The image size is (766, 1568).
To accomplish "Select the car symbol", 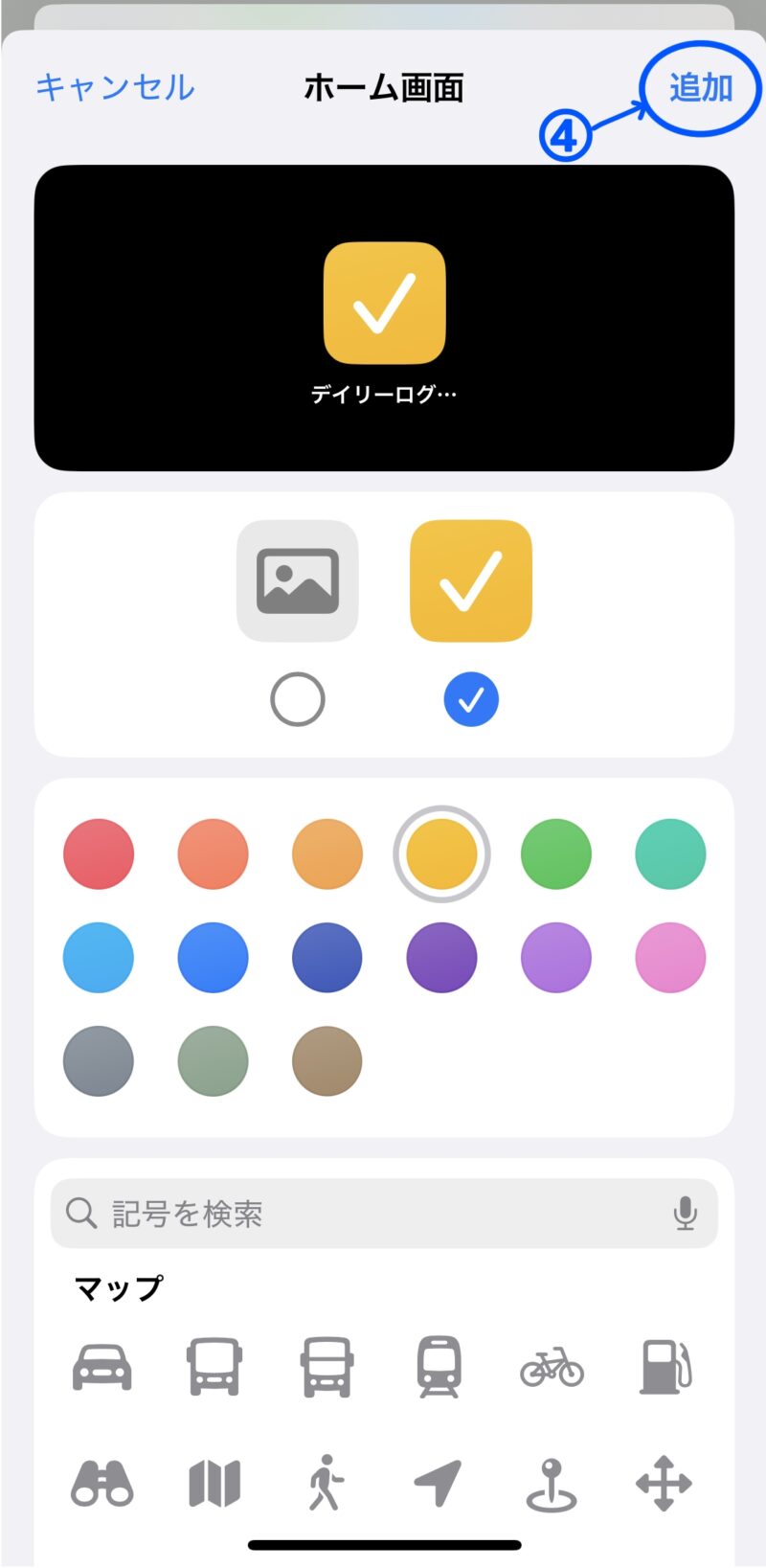I will pyautogui.click(x=101, y=1367).
